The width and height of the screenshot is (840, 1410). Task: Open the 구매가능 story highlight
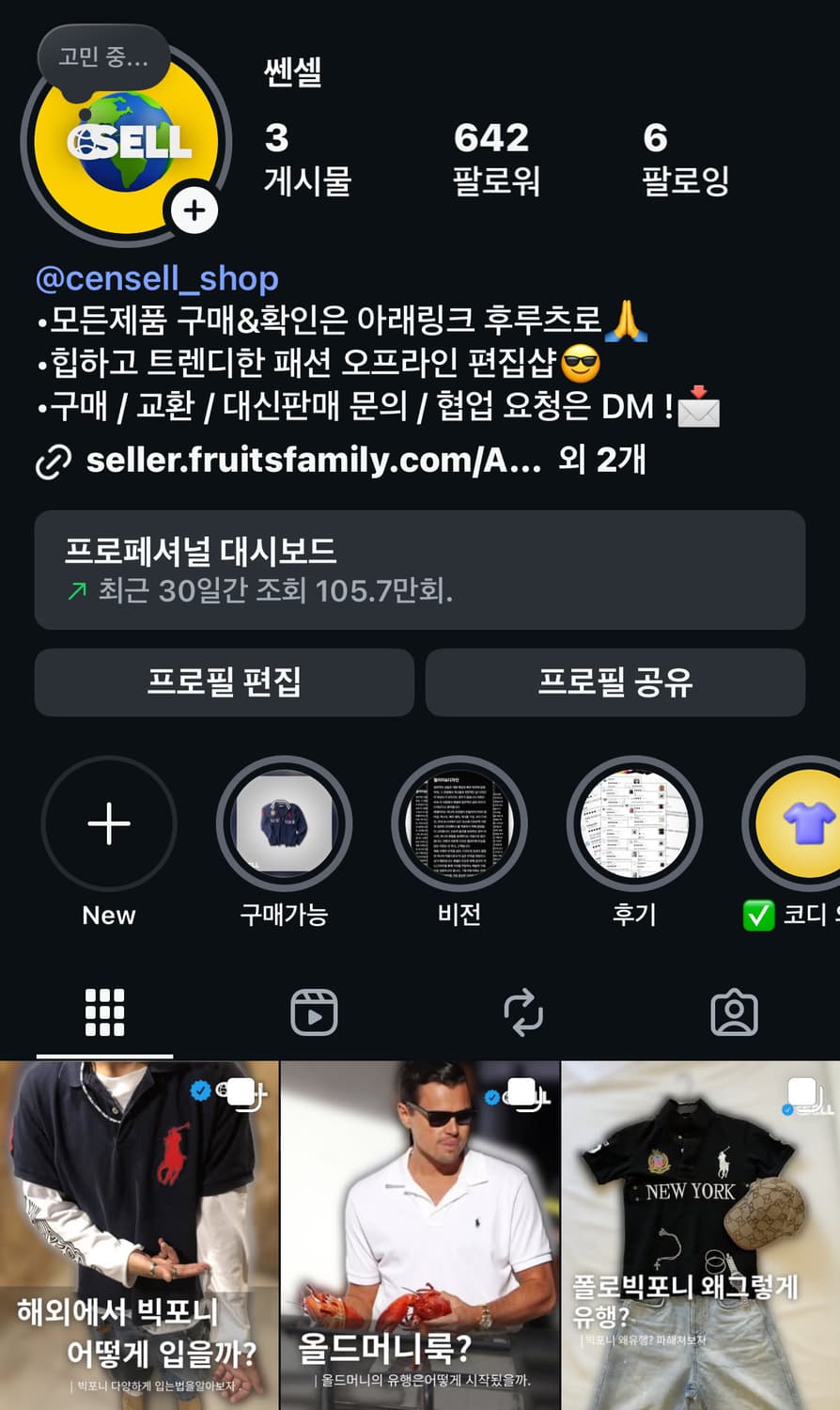pos(285,823)
